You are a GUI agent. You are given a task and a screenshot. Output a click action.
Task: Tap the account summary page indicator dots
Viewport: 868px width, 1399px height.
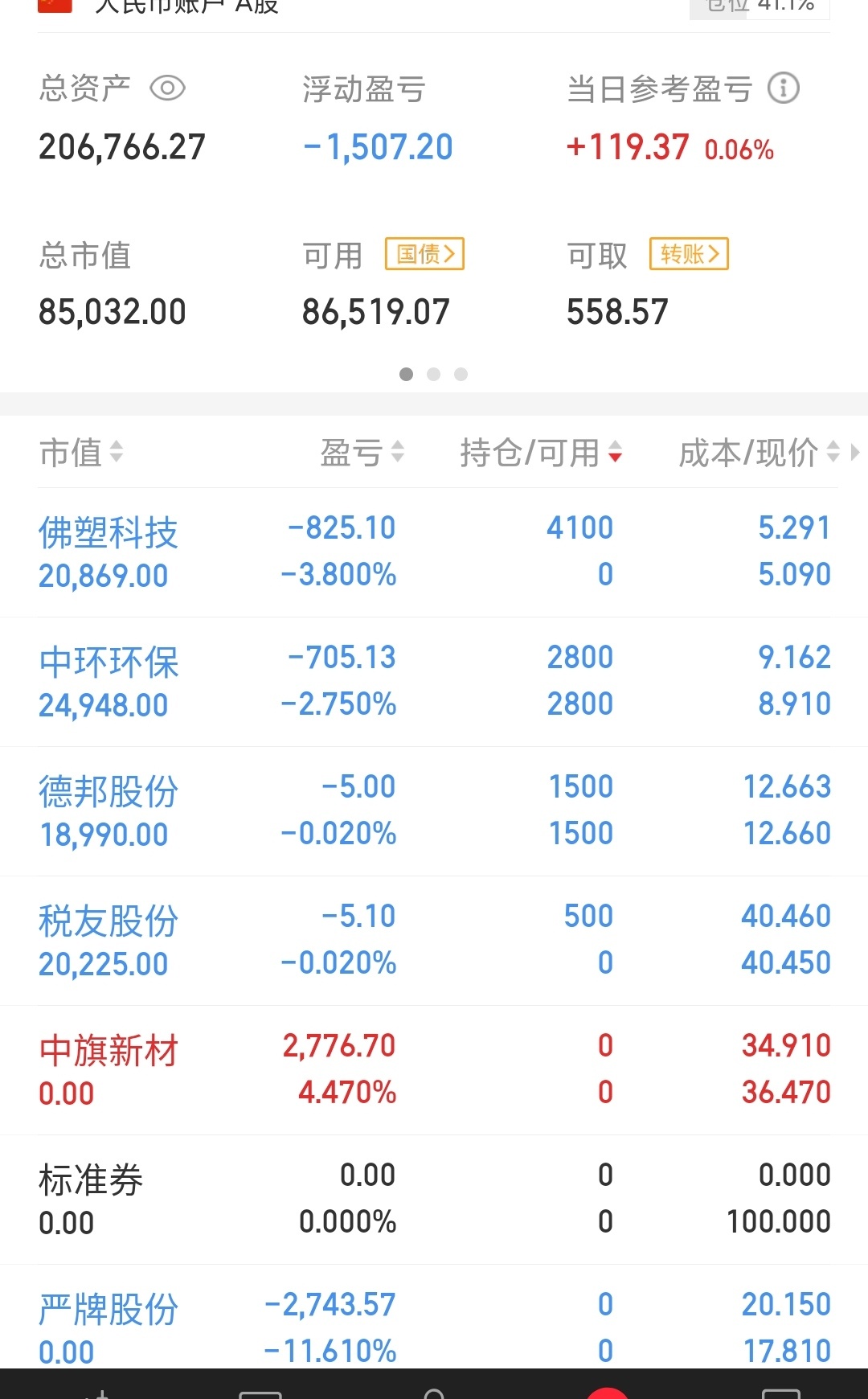click(x=433, y=374)
